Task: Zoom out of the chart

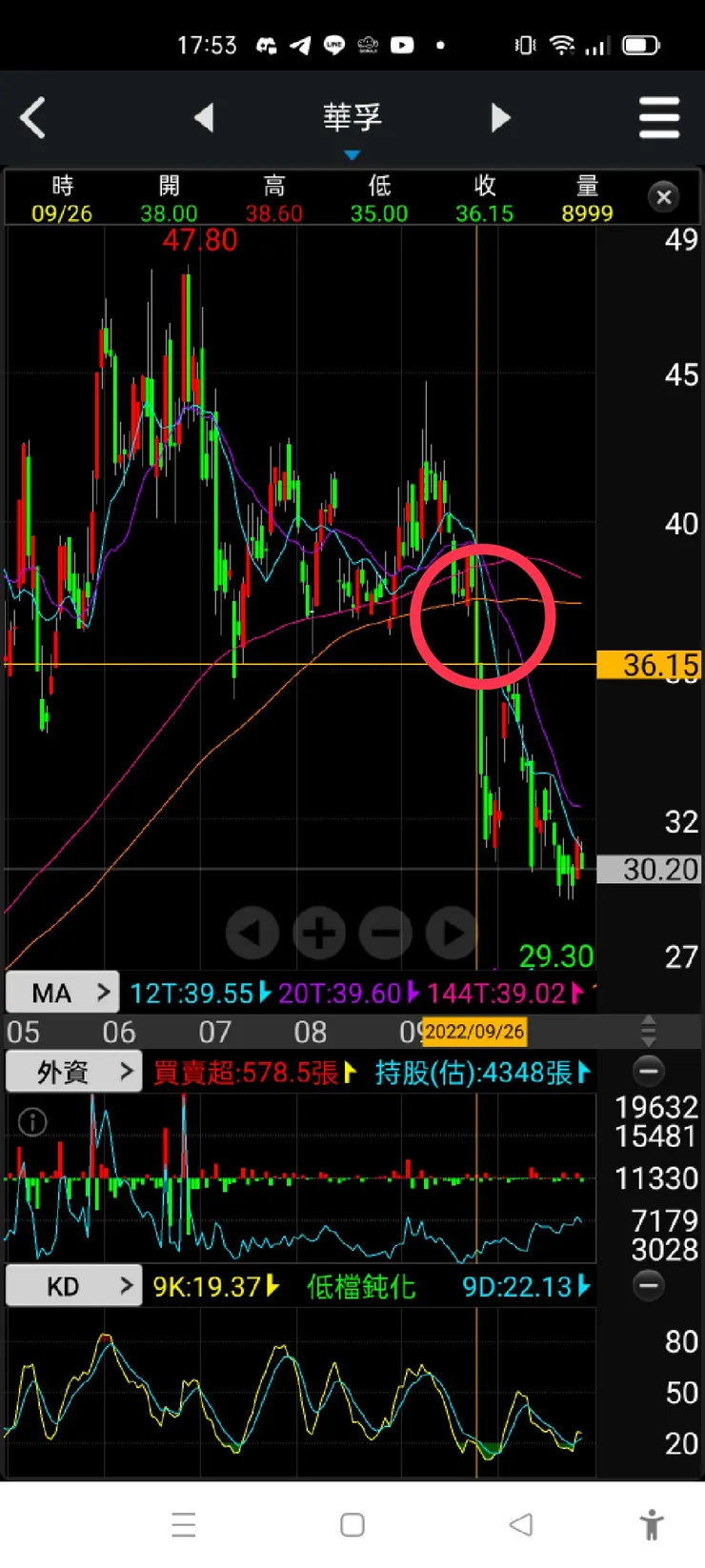Action: tap(385, 933)
